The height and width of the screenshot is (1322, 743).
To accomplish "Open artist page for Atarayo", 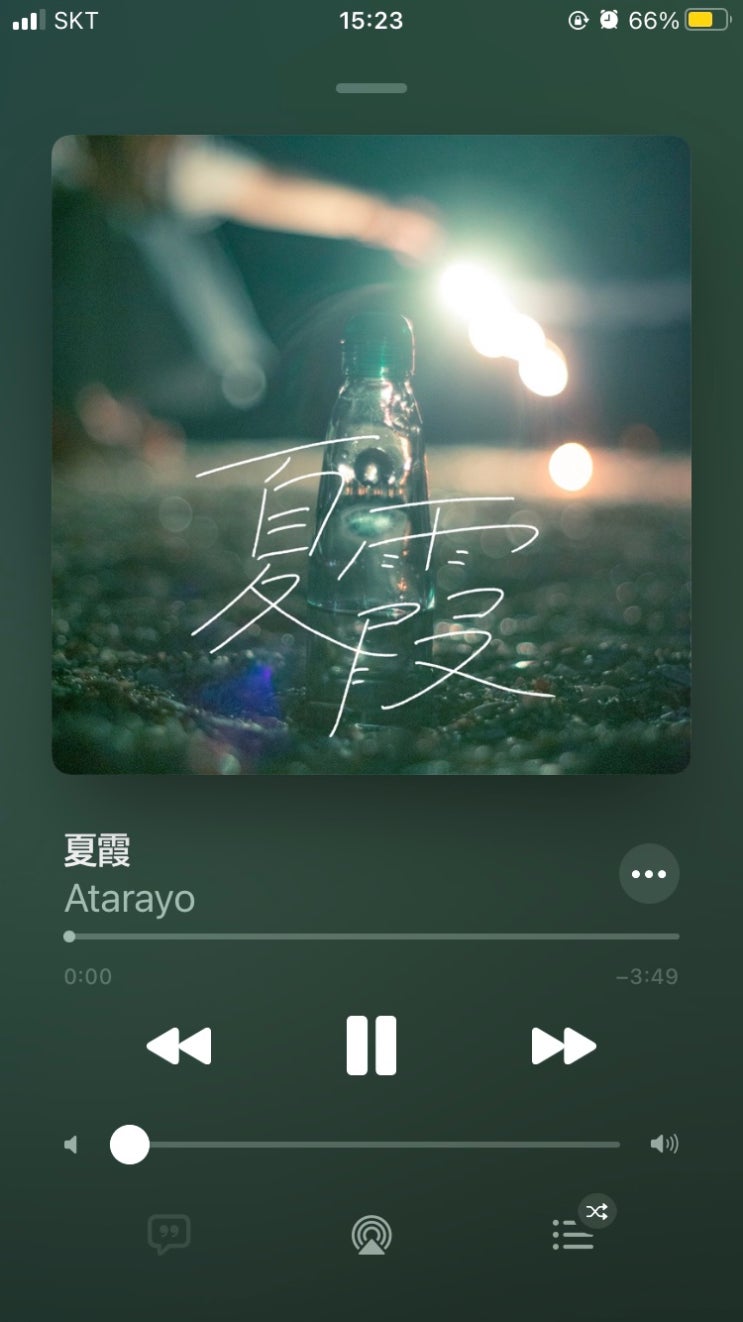I will pyautogui.click(x=130, y=899).
